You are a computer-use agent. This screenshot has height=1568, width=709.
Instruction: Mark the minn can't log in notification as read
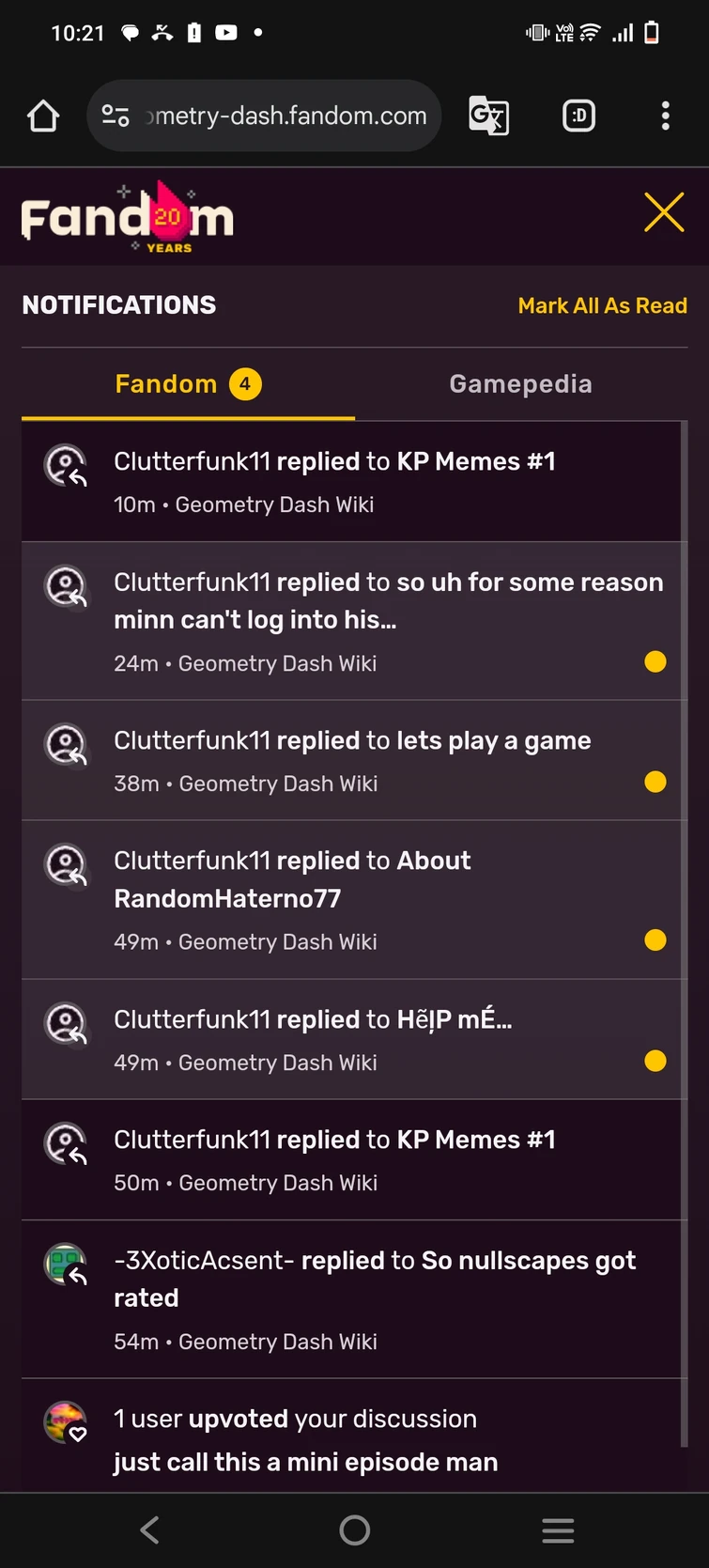tap(655, 661)
